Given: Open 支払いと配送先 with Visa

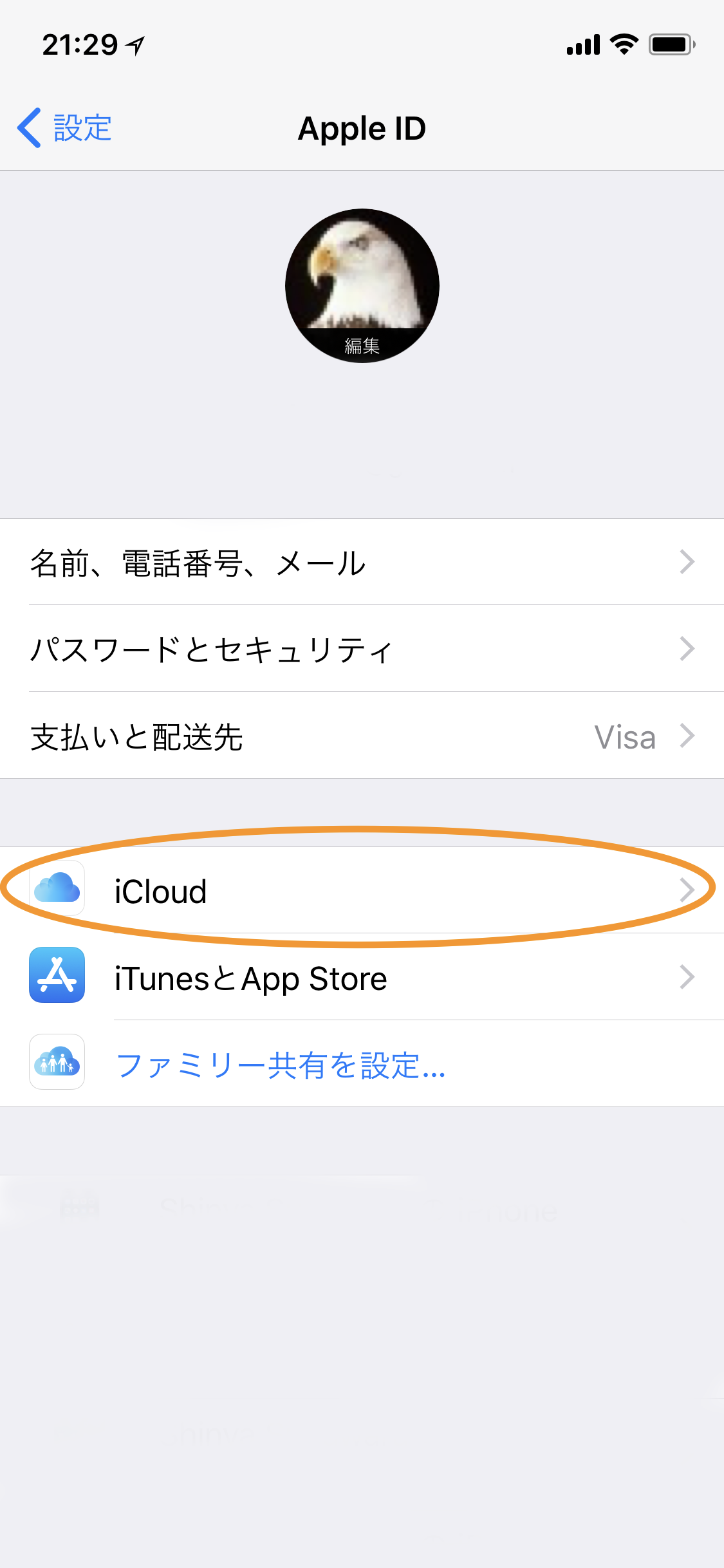Looking at the screenshot, I should click(362, 736).
